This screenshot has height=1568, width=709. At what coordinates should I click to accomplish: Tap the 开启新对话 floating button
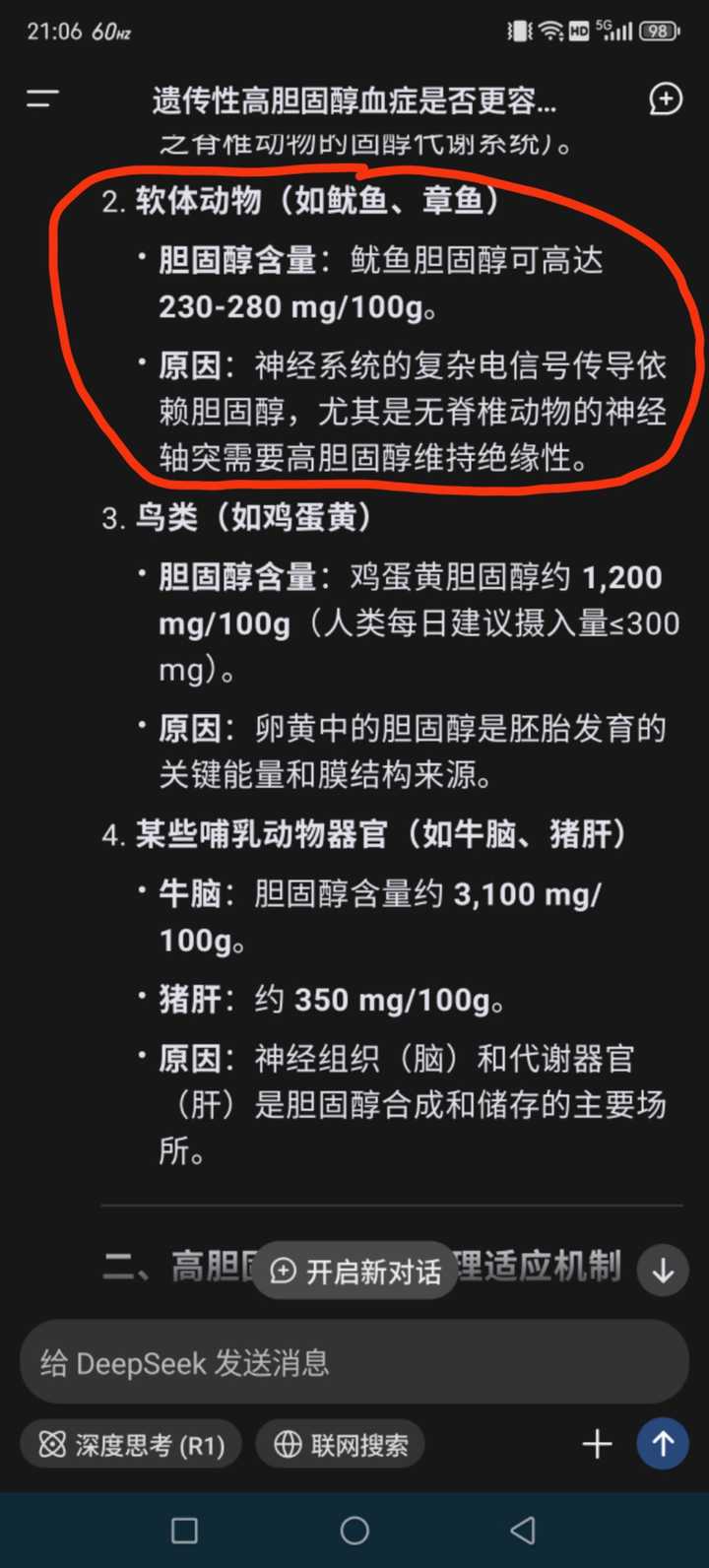click(x=354, y=1271)
